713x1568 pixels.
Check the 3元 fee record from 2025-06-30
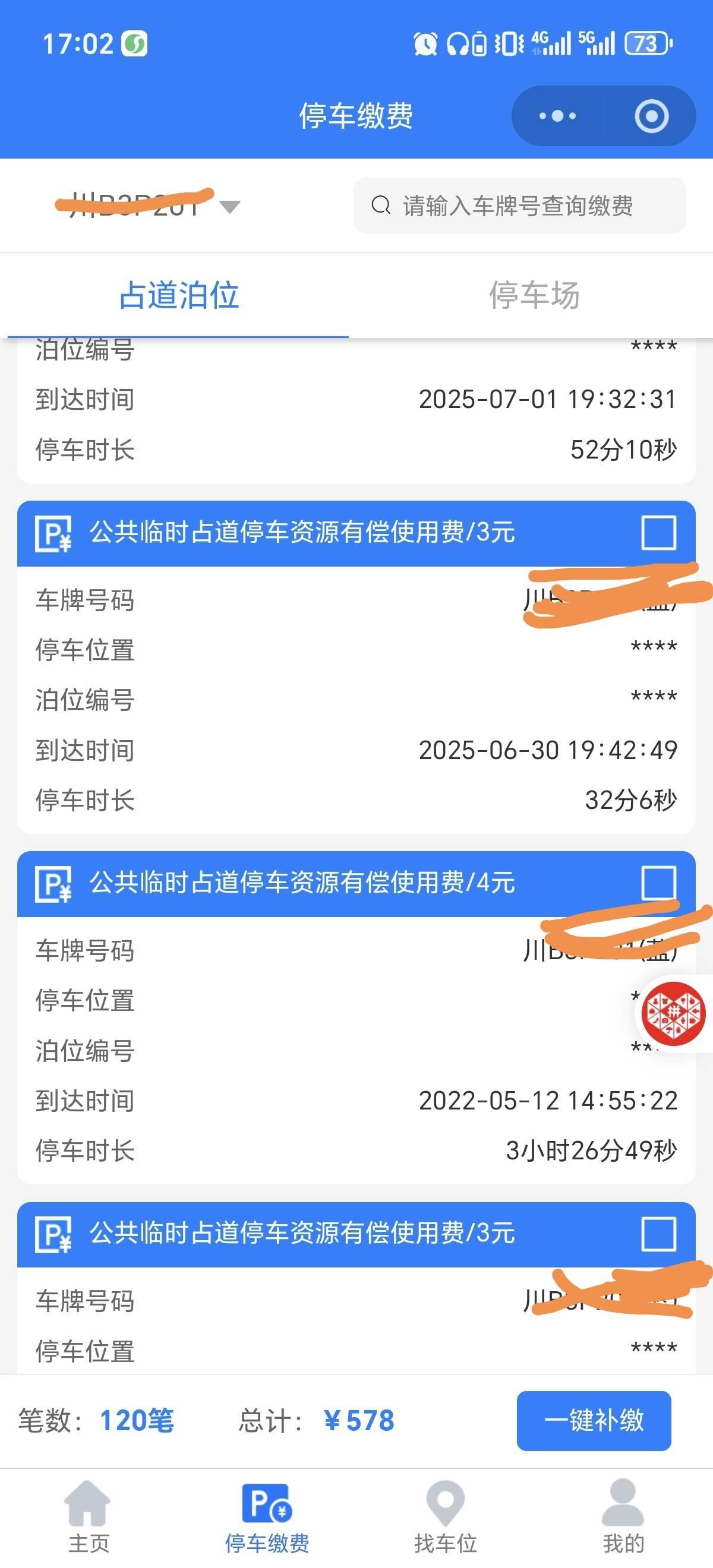[658, 533]
